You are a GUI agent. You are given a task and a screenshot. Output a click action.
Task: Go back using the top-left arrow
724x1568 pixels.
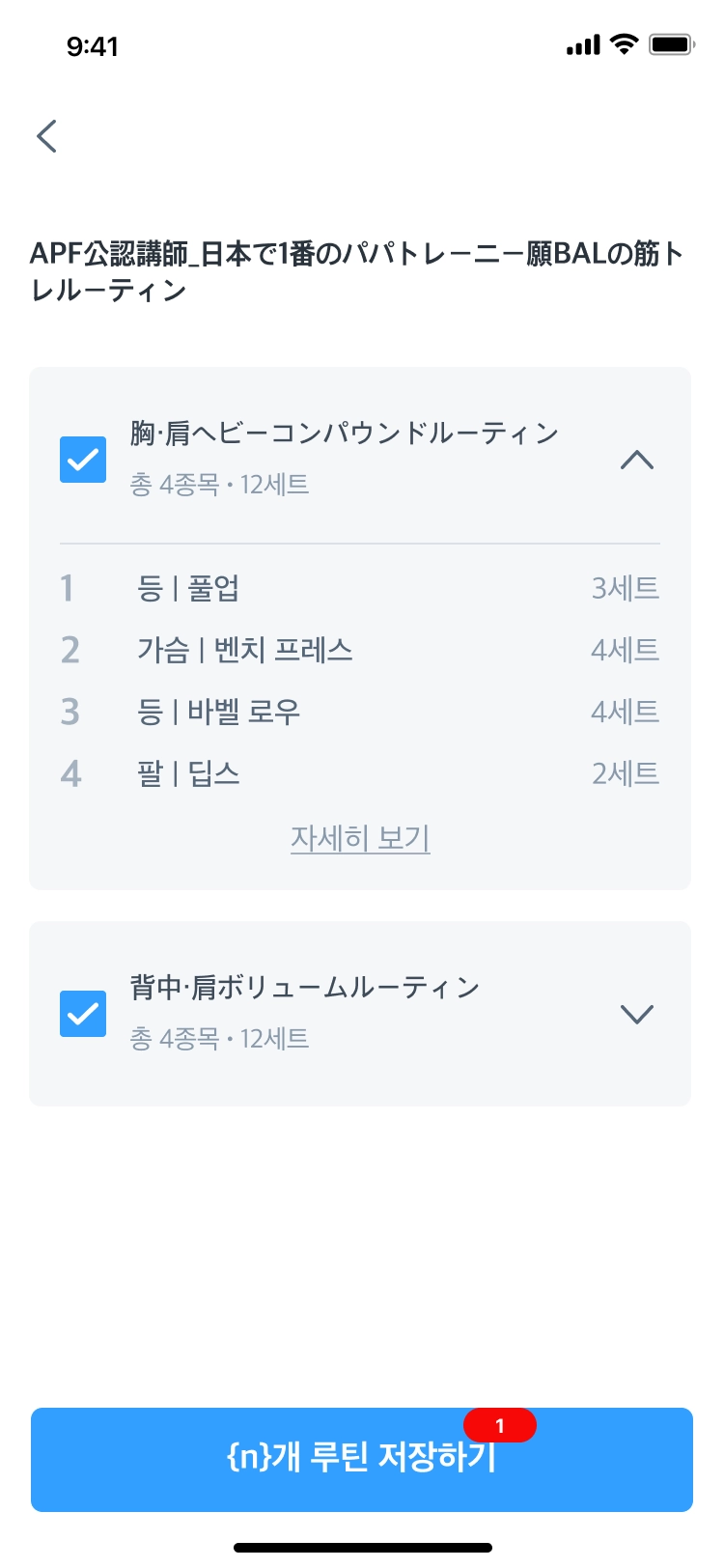(x=46, y=136)
